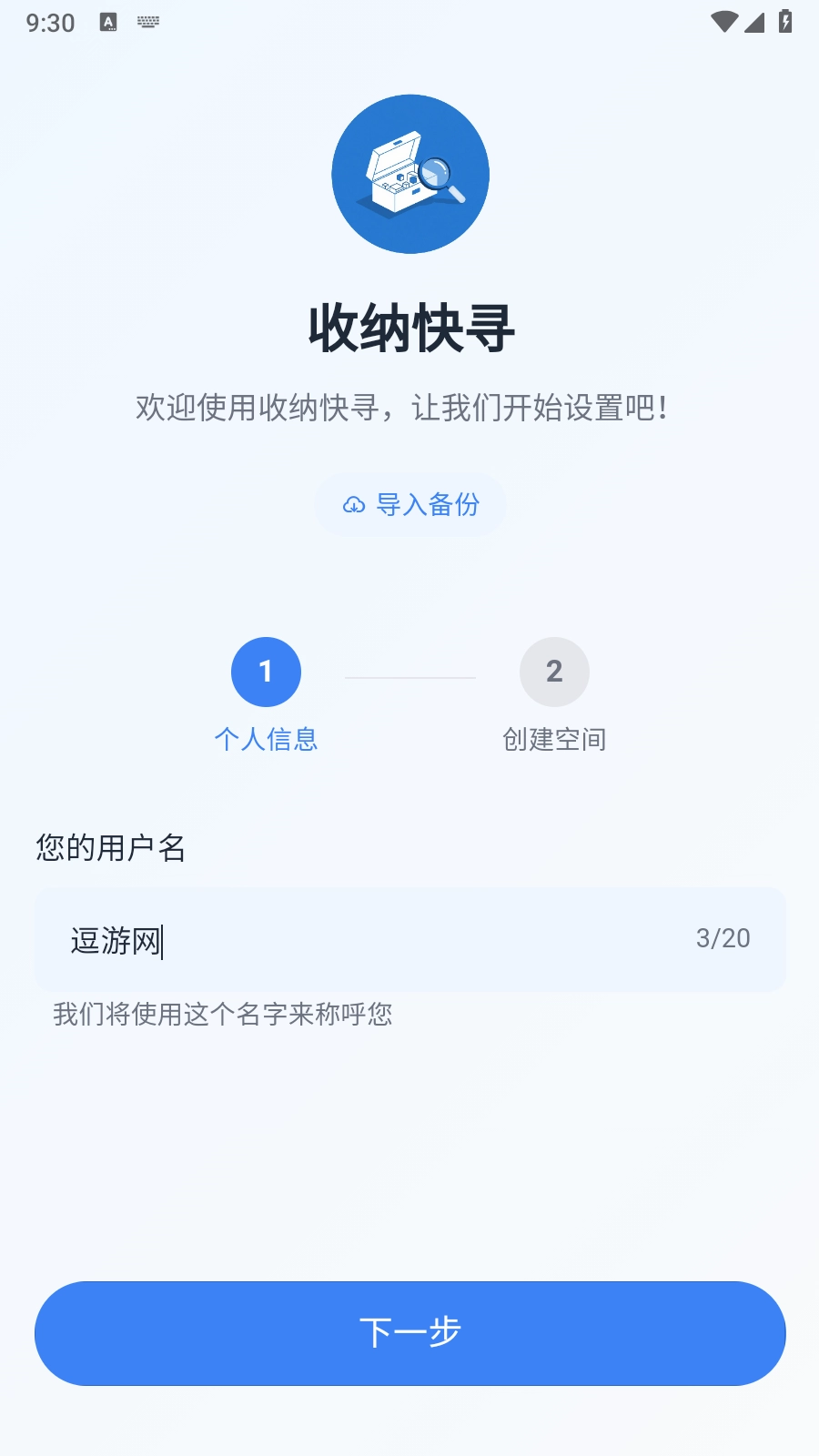Click the 收纳快寻 title text

[x=410, y=329]
